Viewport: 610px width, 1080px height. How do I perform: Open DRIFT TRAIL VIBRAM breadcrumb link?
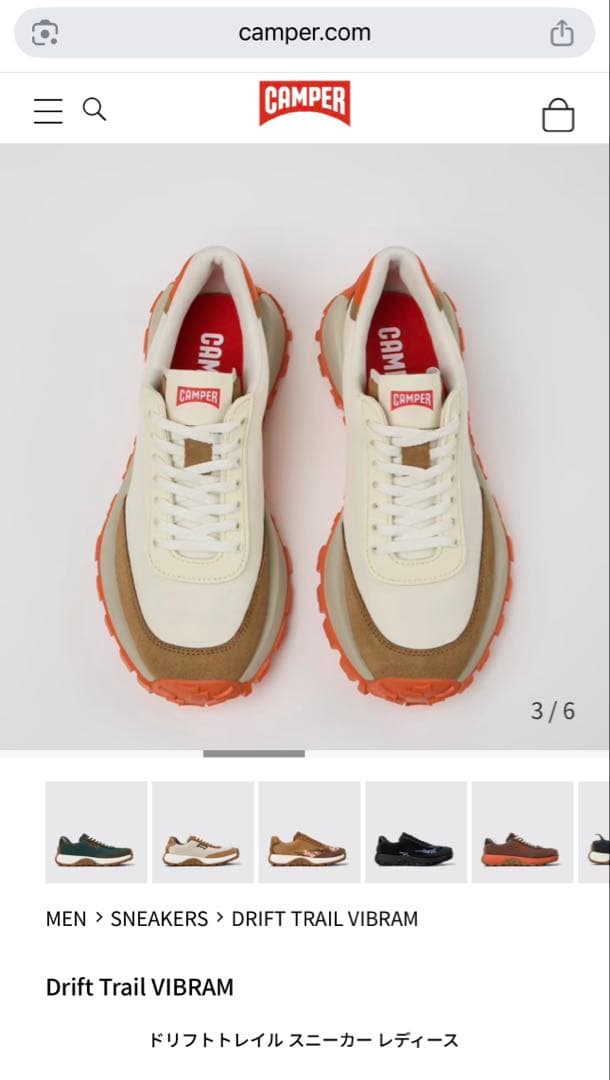click(324, 919)
